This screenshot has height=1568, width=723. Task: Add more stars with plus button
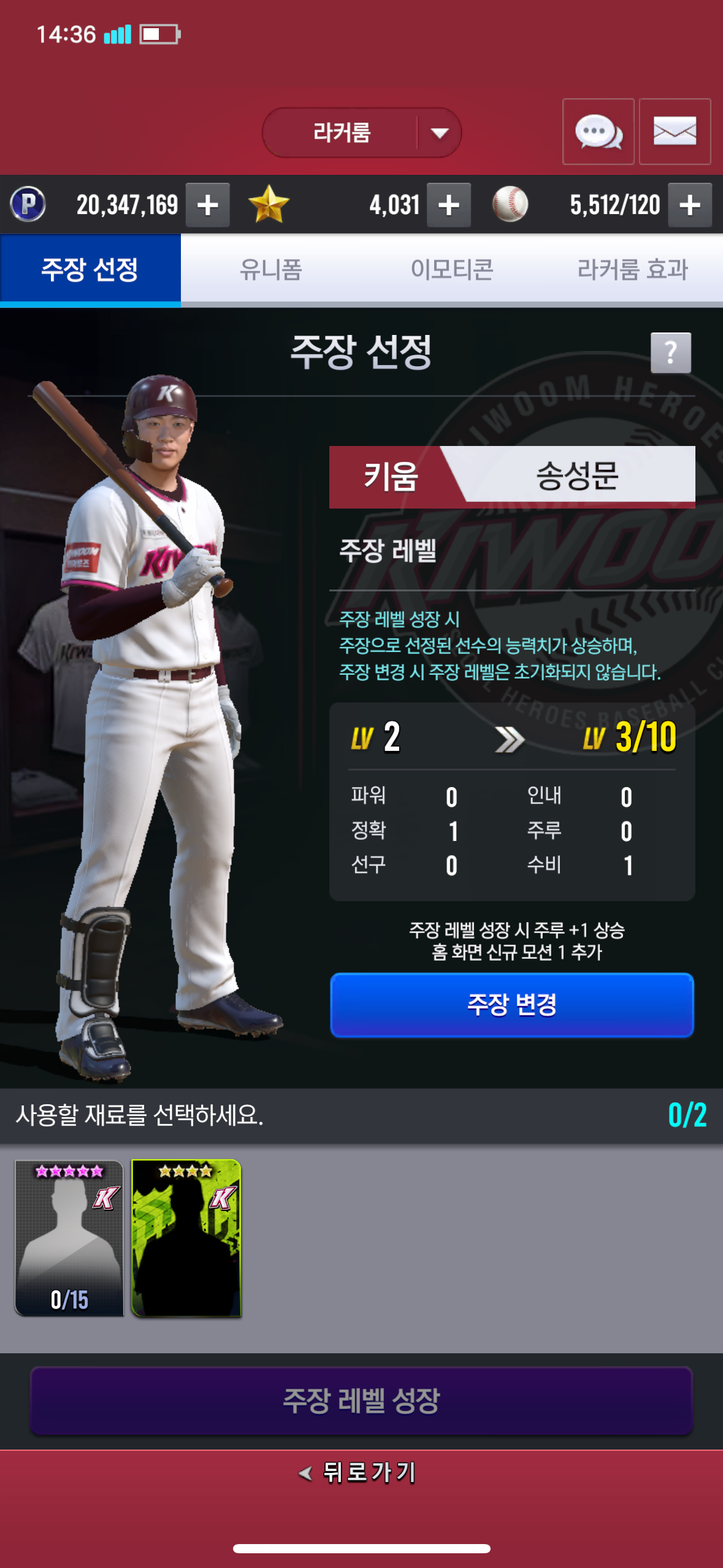click(449, 205)
